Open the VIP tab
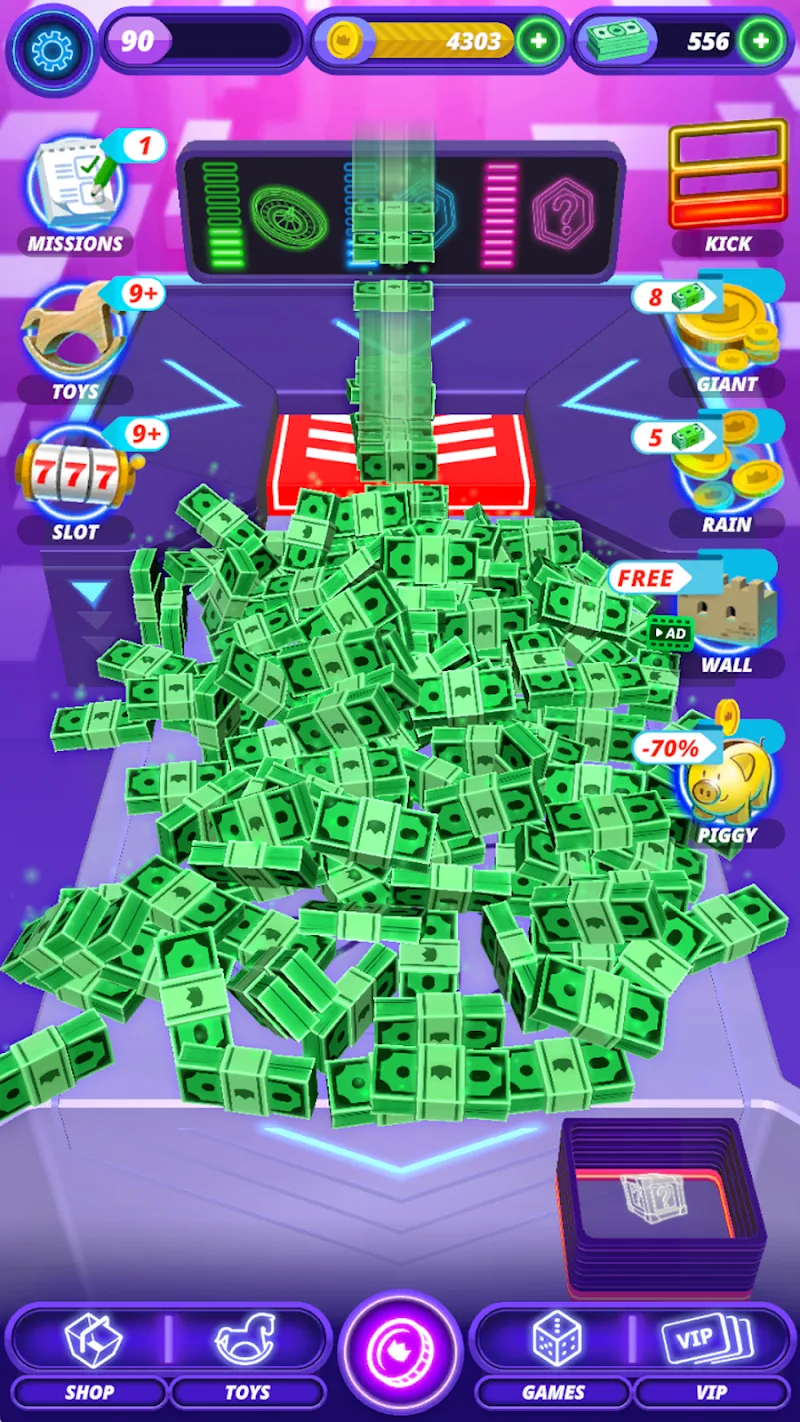The width and height of the screenshot is (800, 1422). click(x=710, y=1350)
